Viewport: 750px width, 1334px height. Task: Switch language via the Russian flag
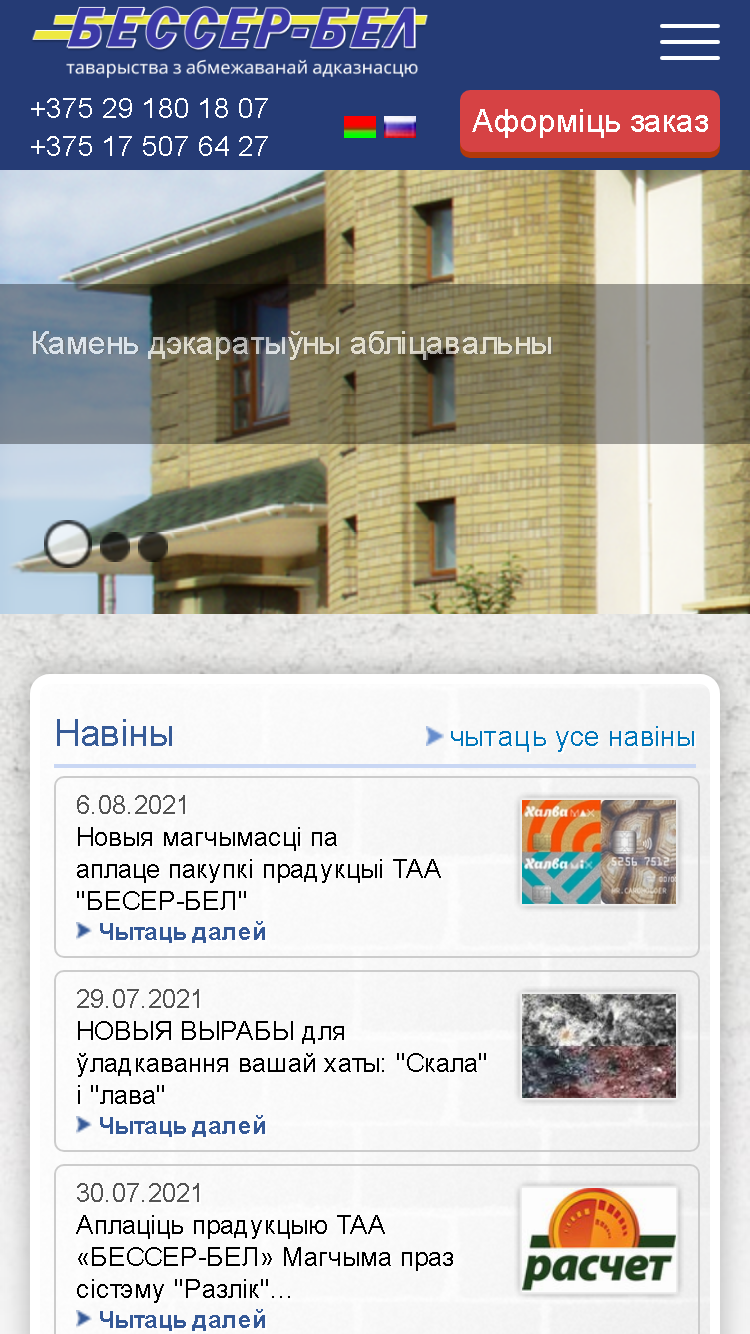[400, 126]
